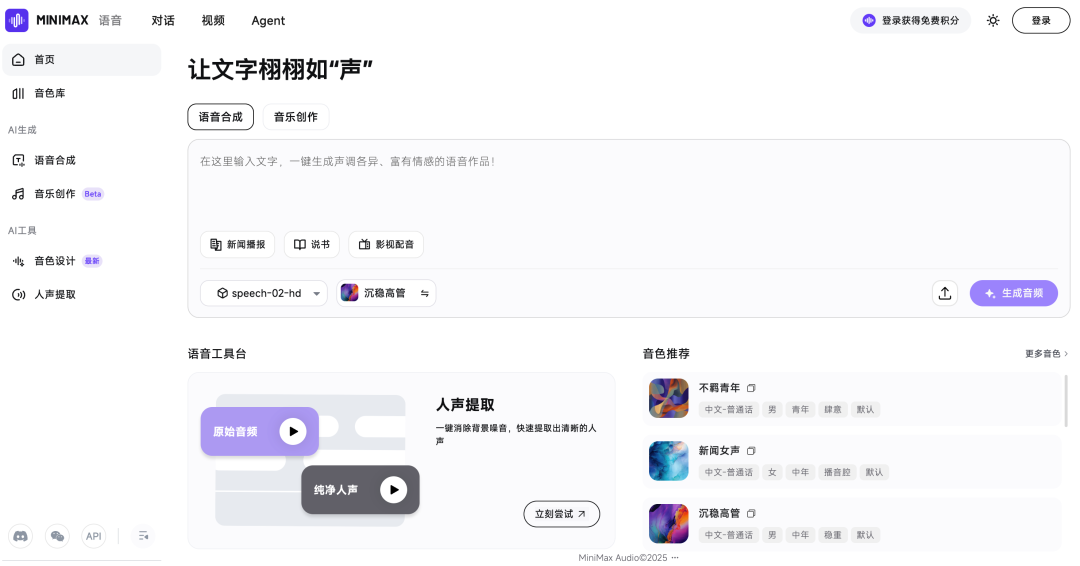Tap the 登录 login button
The width and height of the screenshot is (1080, 566).
[1041, 20]
